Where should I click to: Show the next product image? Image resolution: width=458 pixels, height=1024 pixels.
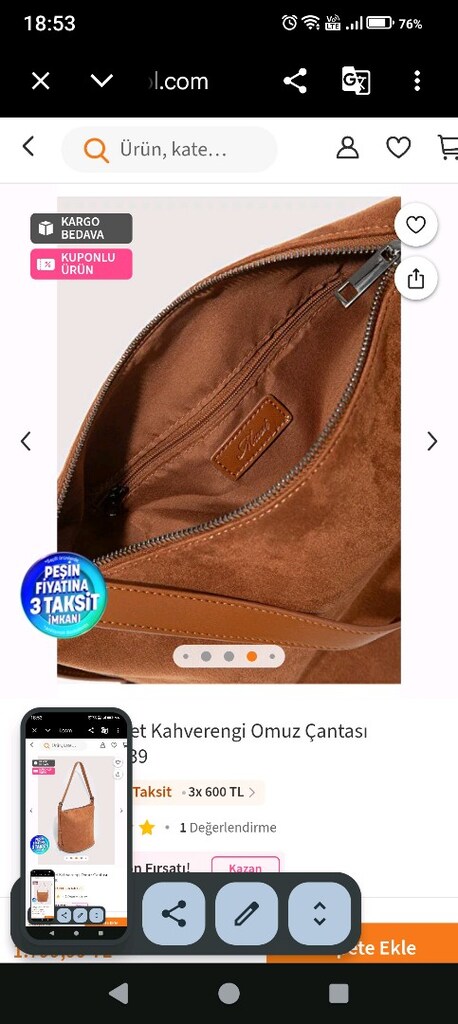coord(432,441)
